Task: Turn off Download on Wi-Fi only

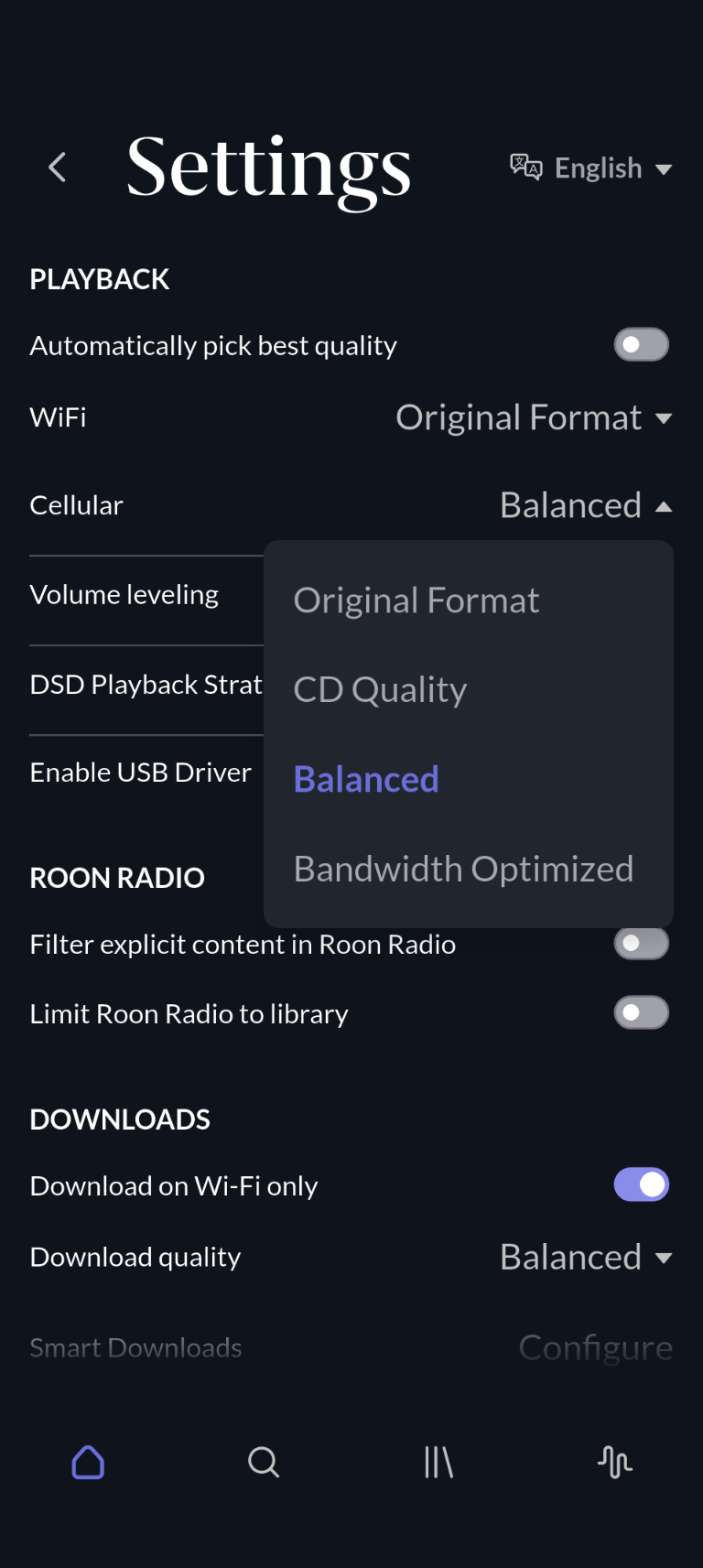Action: 641,1185
